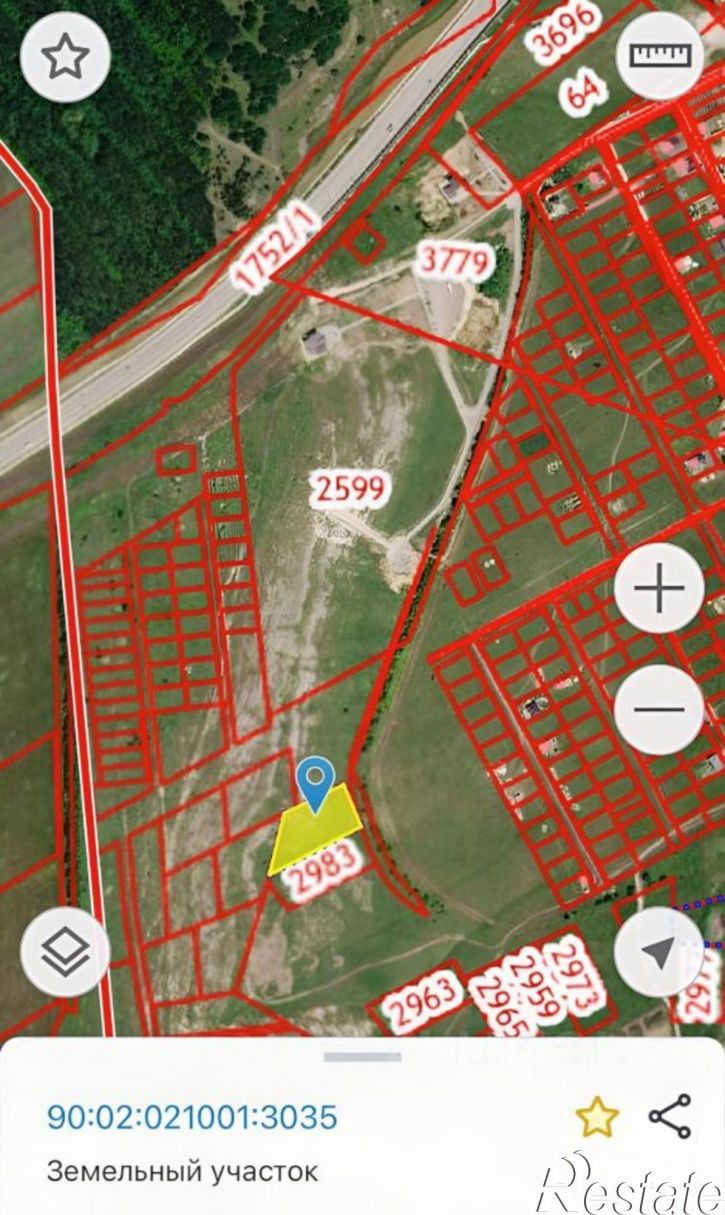Tap the blue pin on the highlighted parcel
725x1215 pixels.
[x=317, y=782]
